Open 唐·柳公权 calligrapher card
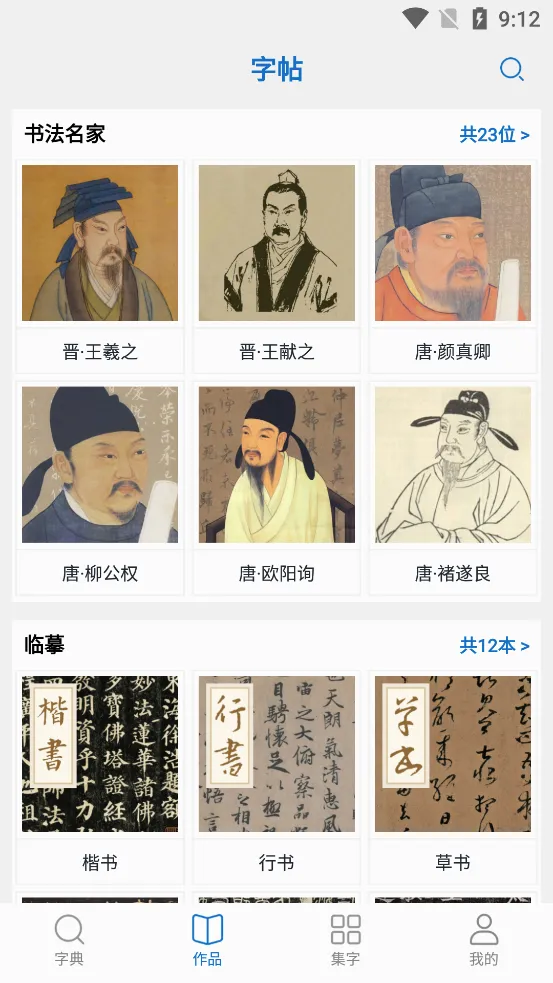Image resolution: width=553 pixels, height=983 pixels. click(x=100, y=488)
